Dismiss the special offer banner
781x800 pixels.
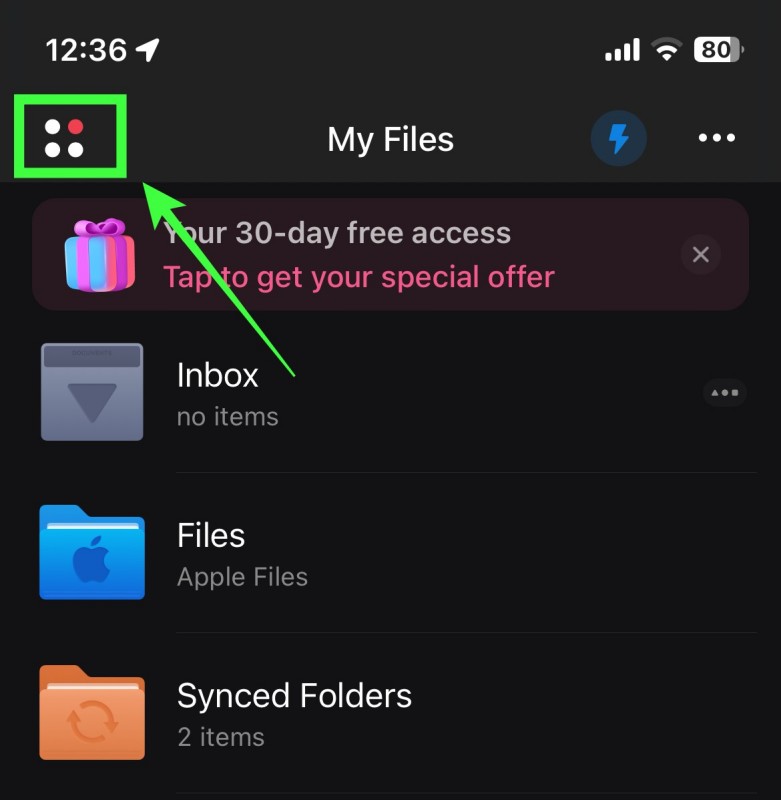point(701,255)
